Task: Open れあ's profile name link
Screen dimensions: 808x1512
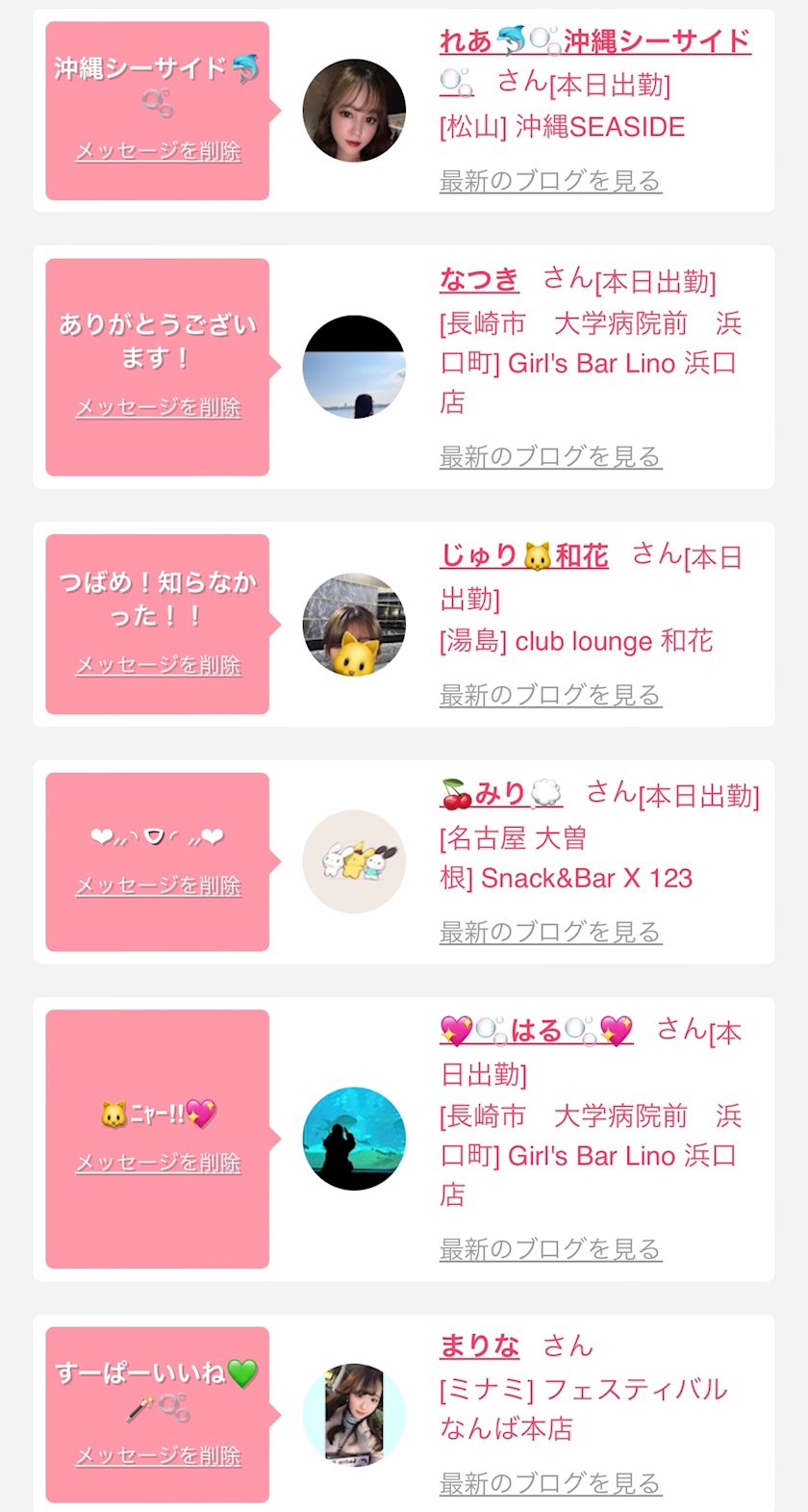Action: [x=593, y=41]
